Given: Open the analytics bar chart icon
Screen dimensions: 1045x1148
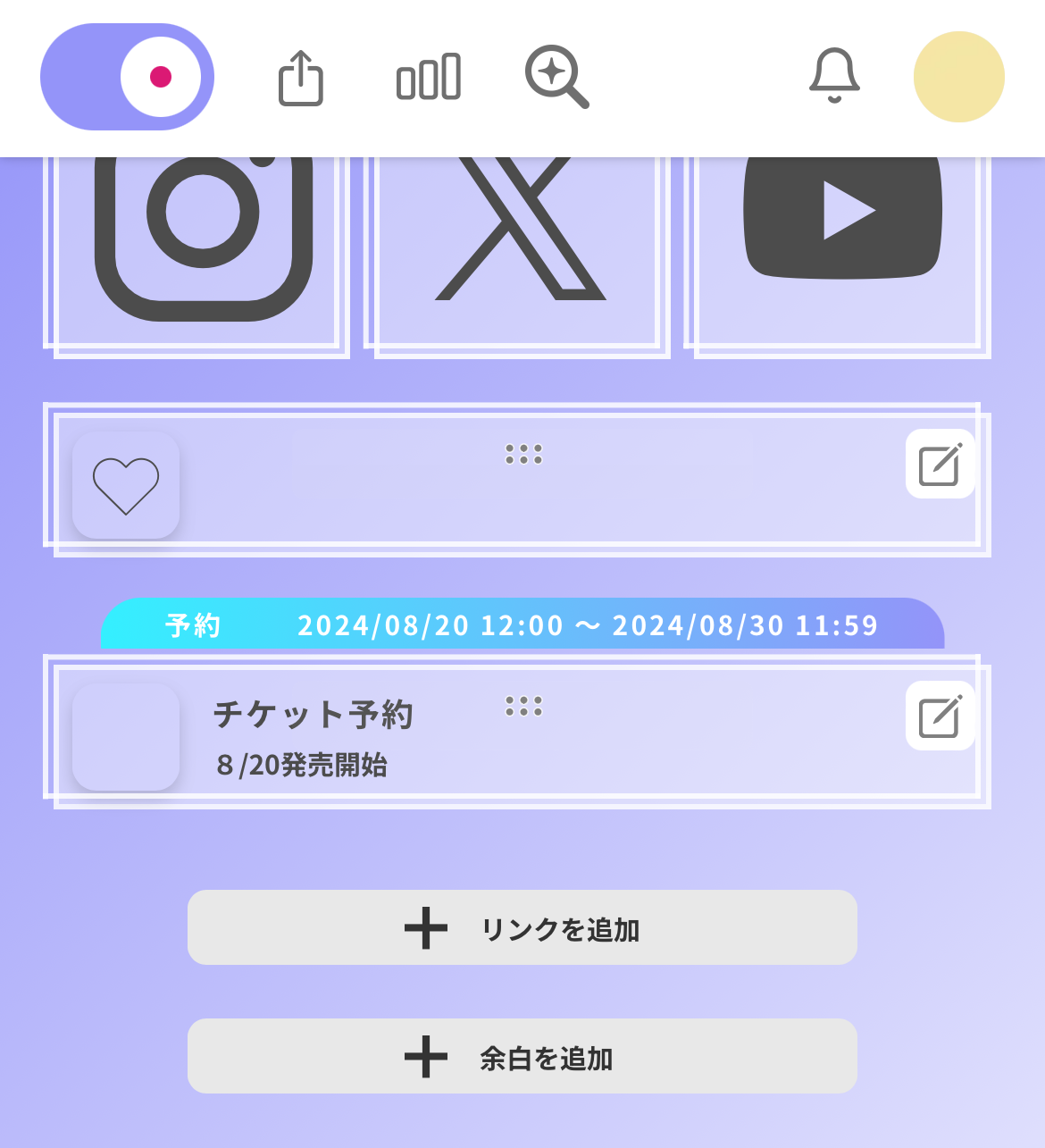Looking at the screenshot, I should (428, 78).
